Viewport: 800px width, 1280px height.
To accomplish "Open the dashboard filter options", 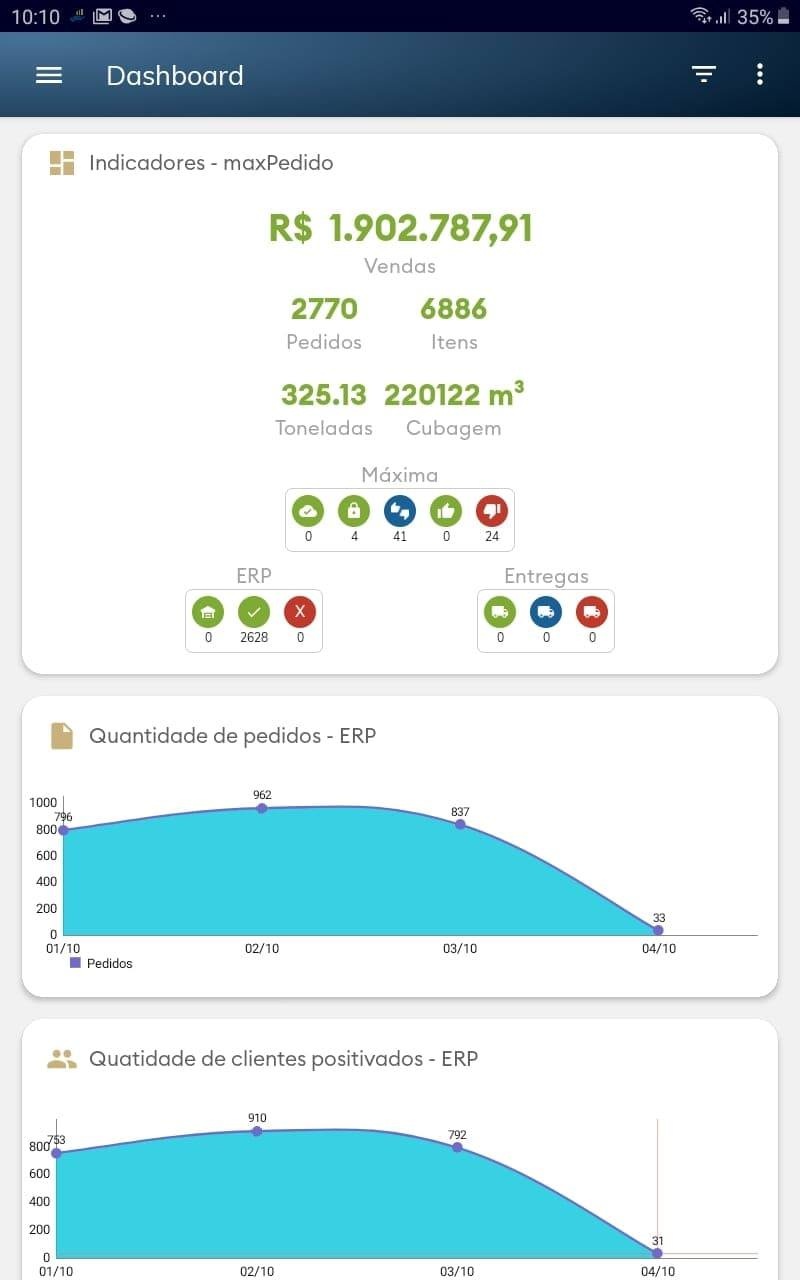I will [x=704, y=75].
